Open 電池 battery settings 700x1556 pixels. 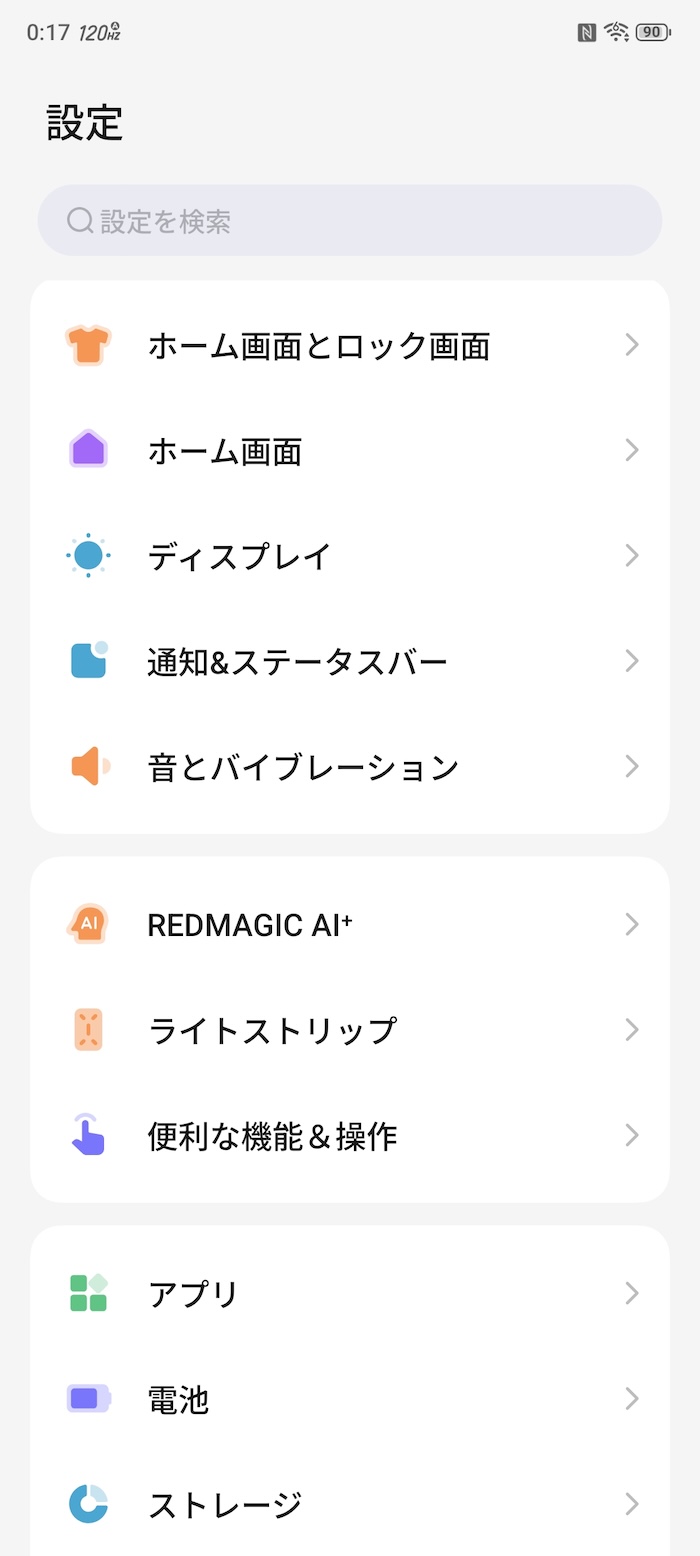(x=350, y=1398)
